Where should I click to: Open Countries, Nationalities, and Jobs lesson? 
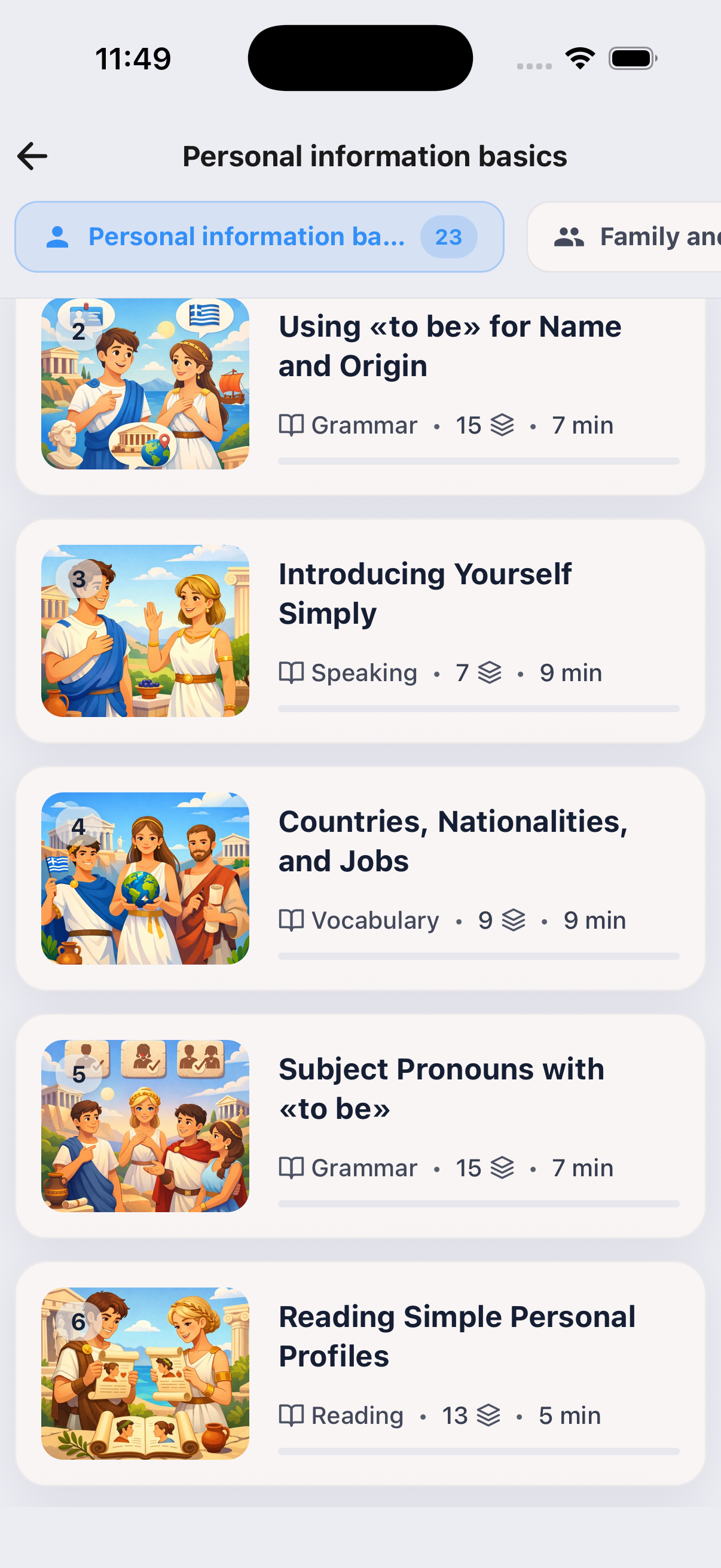pos(360,878)
